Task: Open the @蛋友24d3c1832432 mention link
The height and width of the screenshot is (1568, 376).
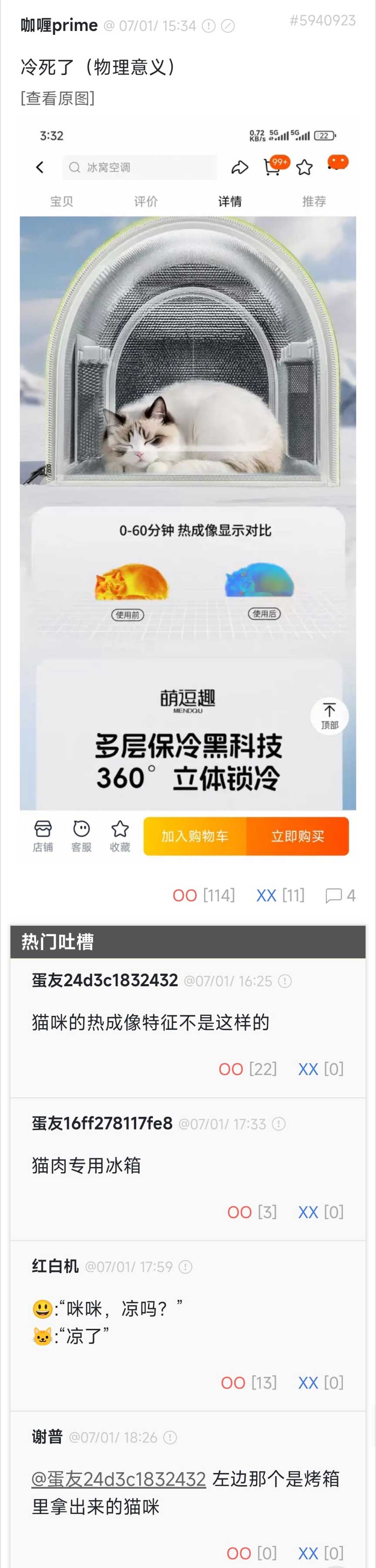Action: [119, 1479]
